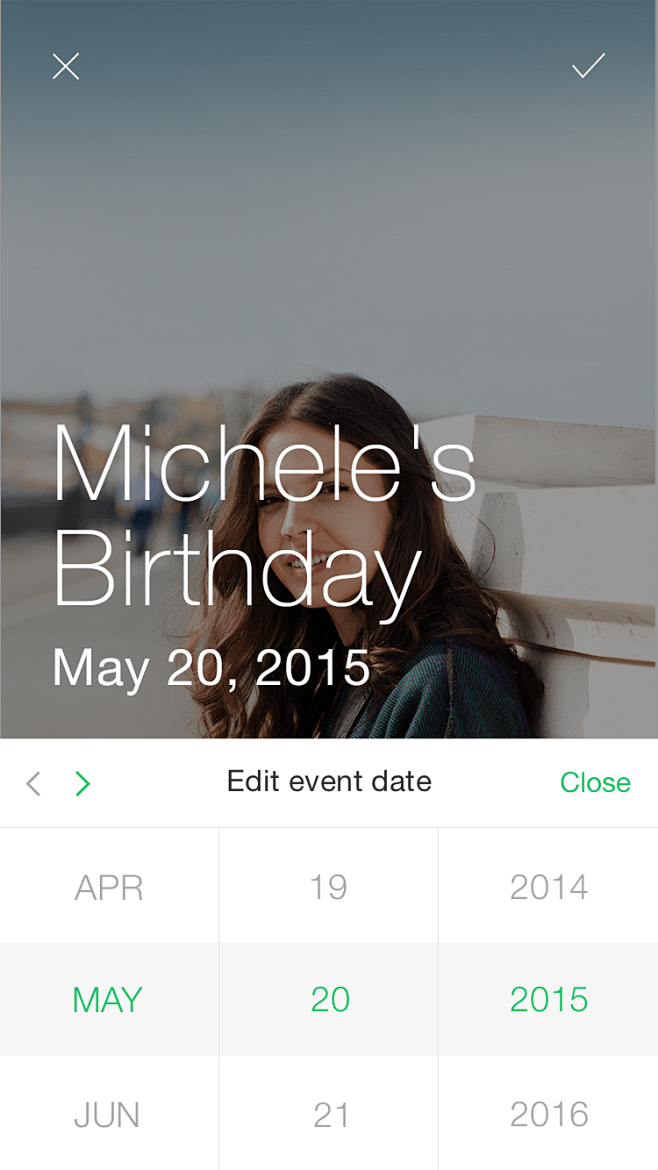Image resolution: width=658 pixels, height=1170 pixels.
Task: Close the date picker
Action: (x=595, y=782)
